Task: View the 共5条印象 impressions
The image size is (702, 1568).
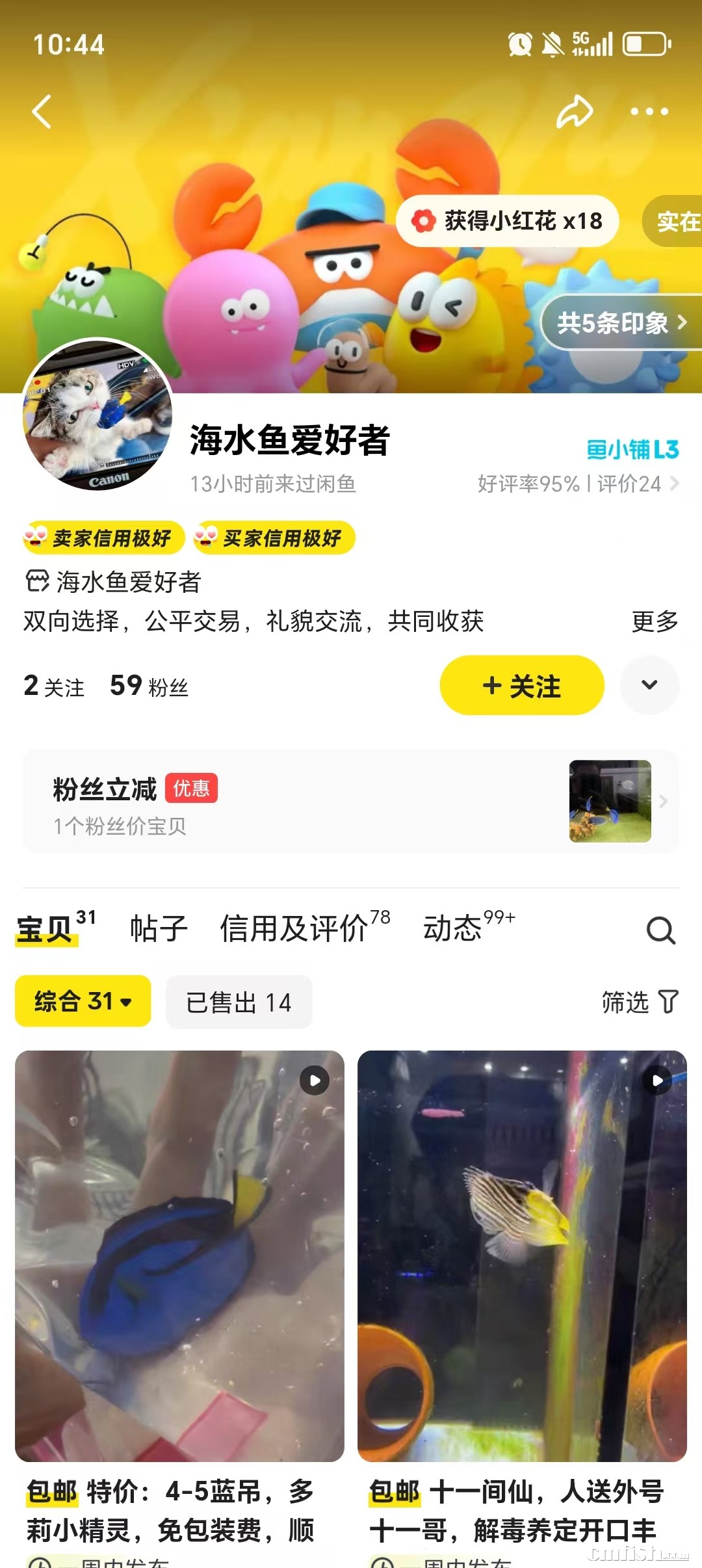Action: pos(621,323)
